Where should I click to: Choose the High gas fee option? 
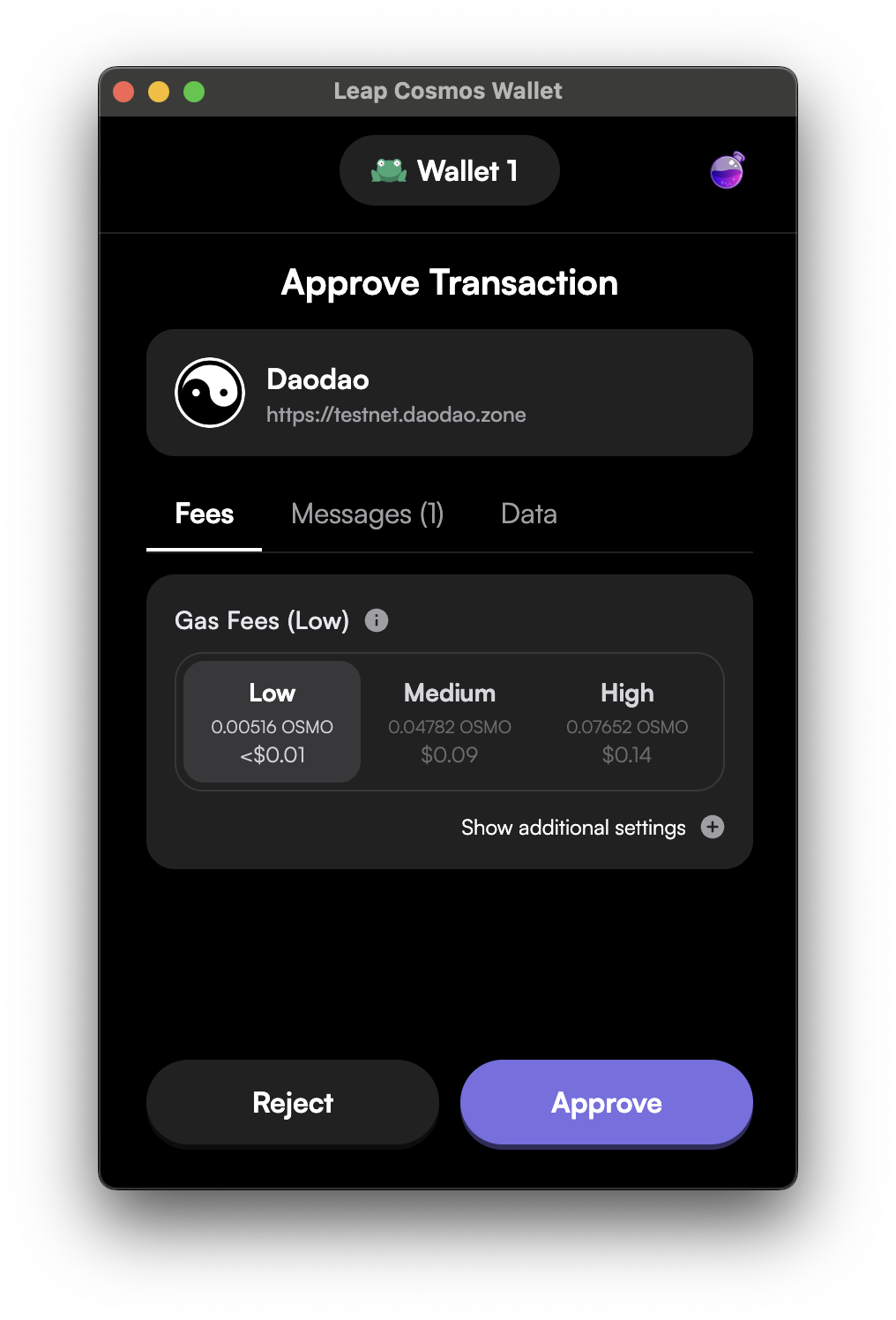(627, 722)
